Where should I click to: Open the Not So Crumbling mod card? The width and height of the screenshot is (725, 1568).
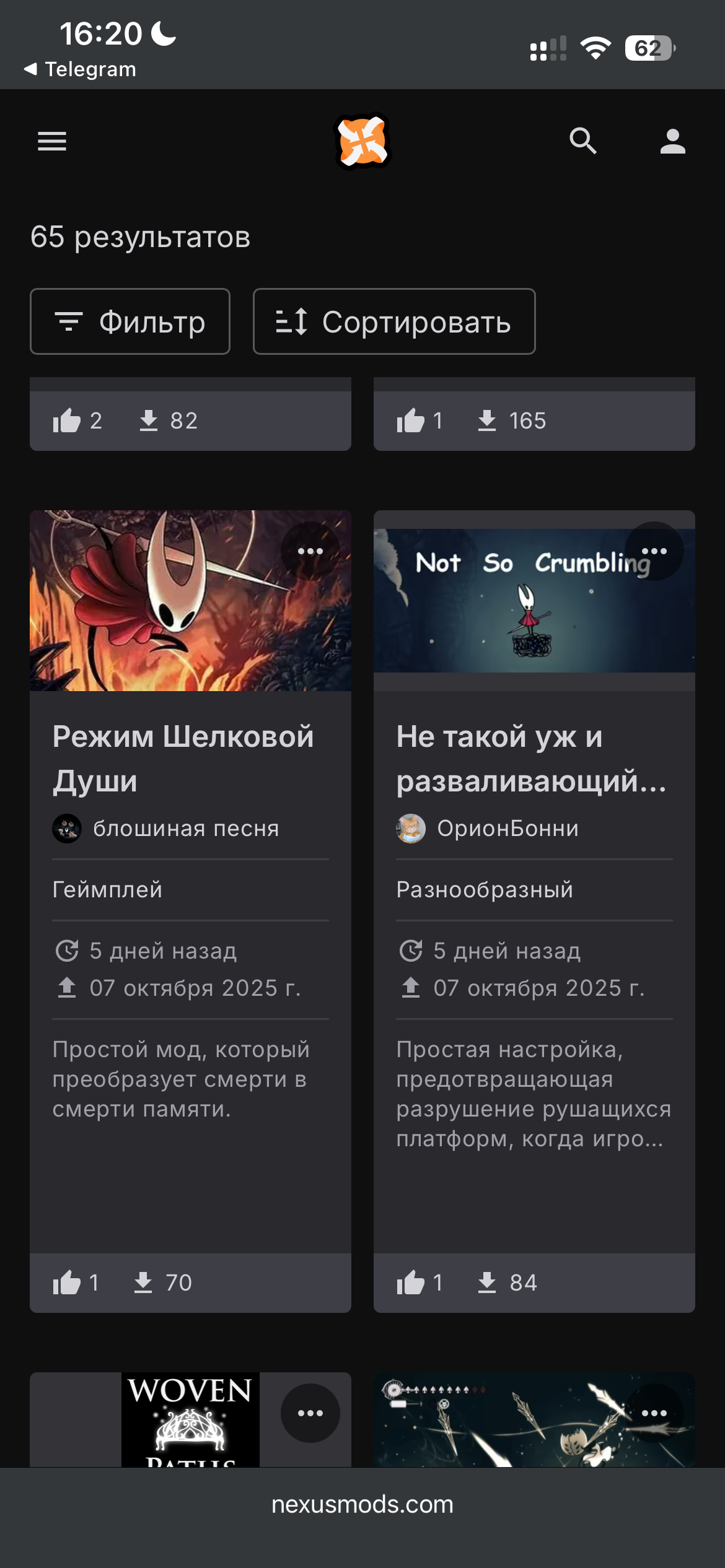[x=531, y=758]
